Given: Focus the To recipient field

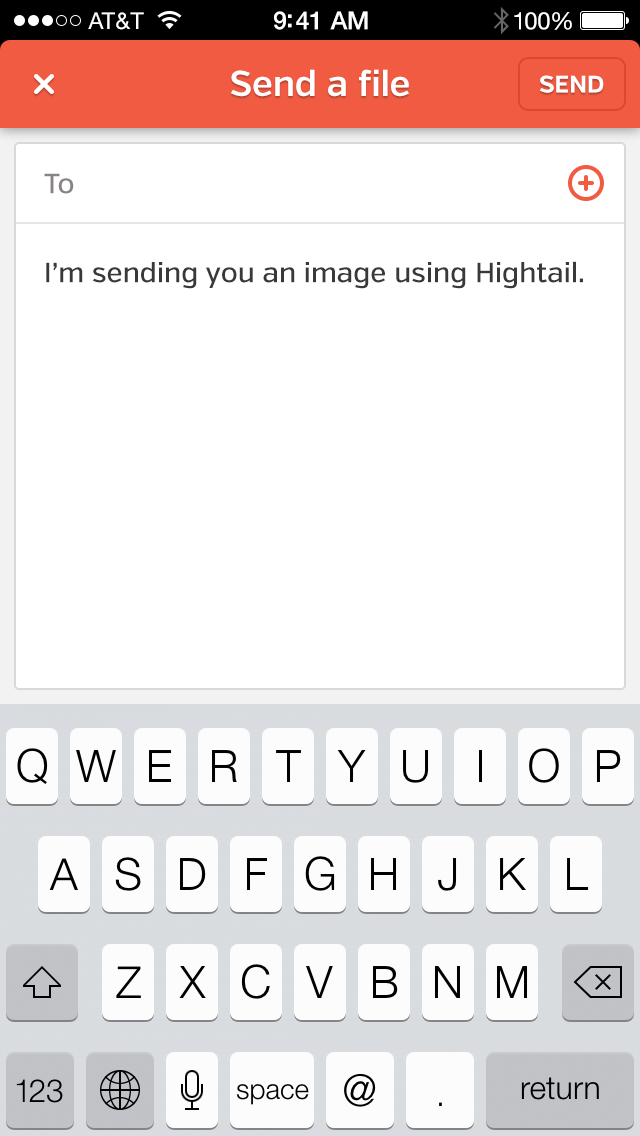Looking at the screenshot, I should [300, 184].
